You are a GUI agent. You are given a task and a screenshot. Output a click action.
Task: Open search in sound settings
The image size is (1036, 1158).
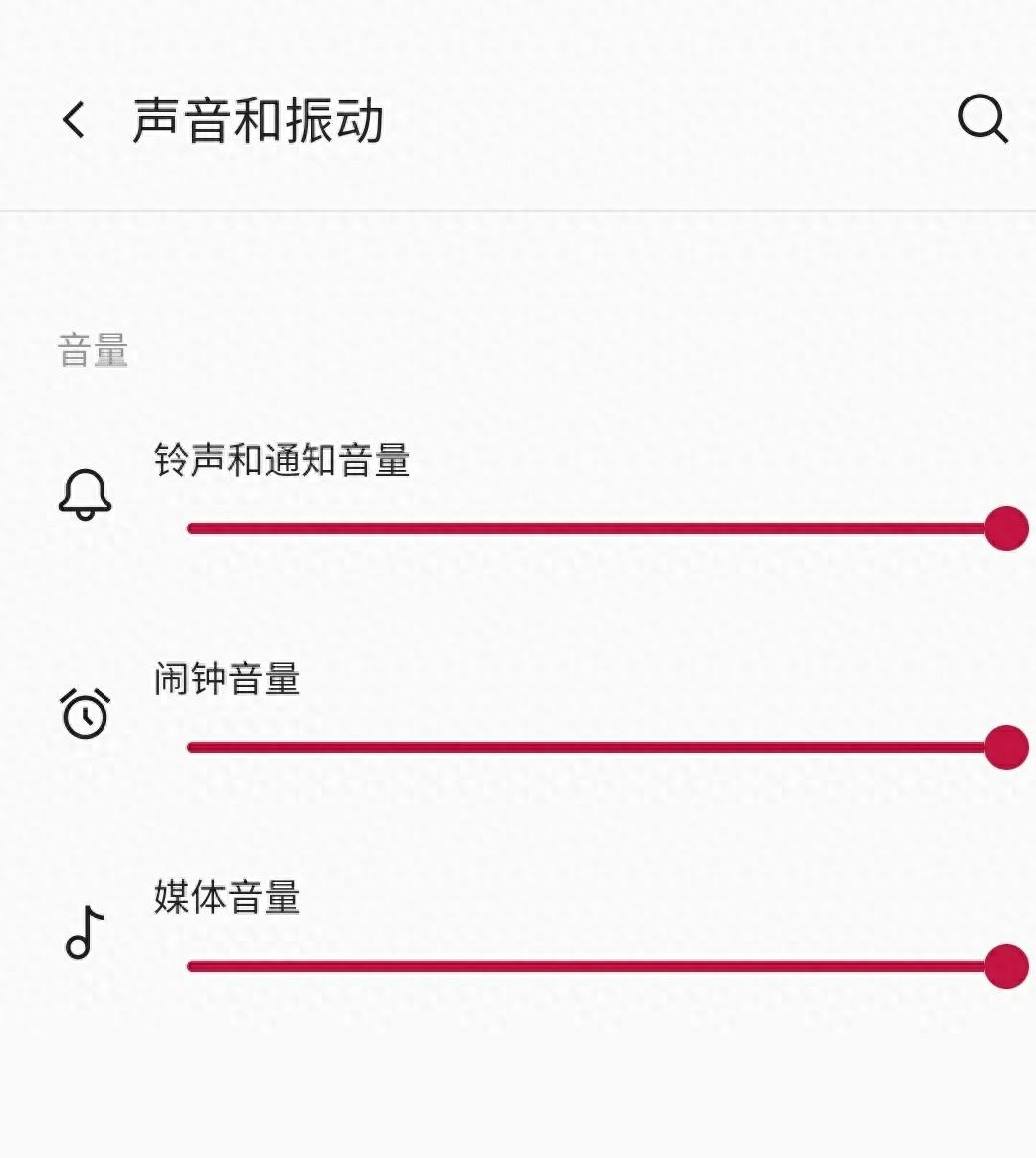point(982,120)
